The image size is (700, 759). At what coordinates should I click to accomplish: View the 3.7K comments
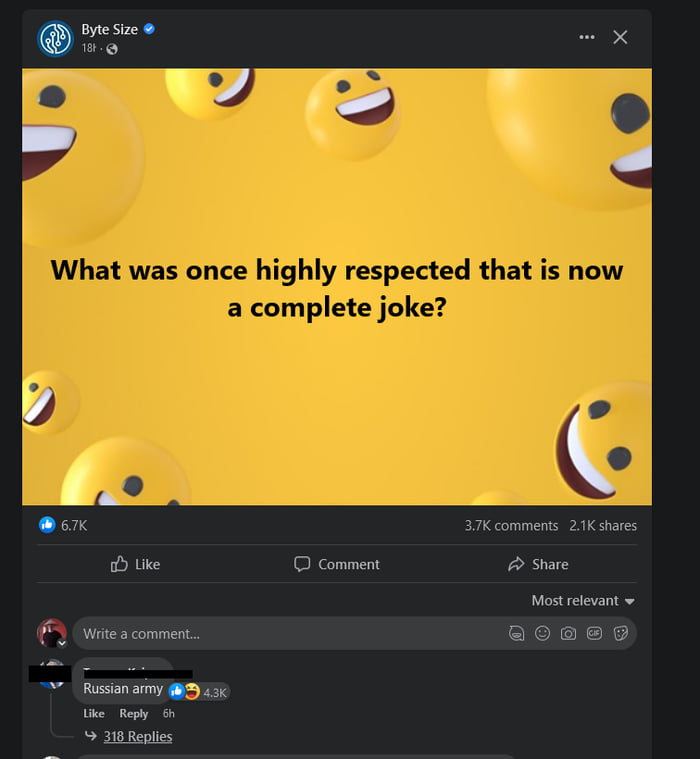(511, 525)
